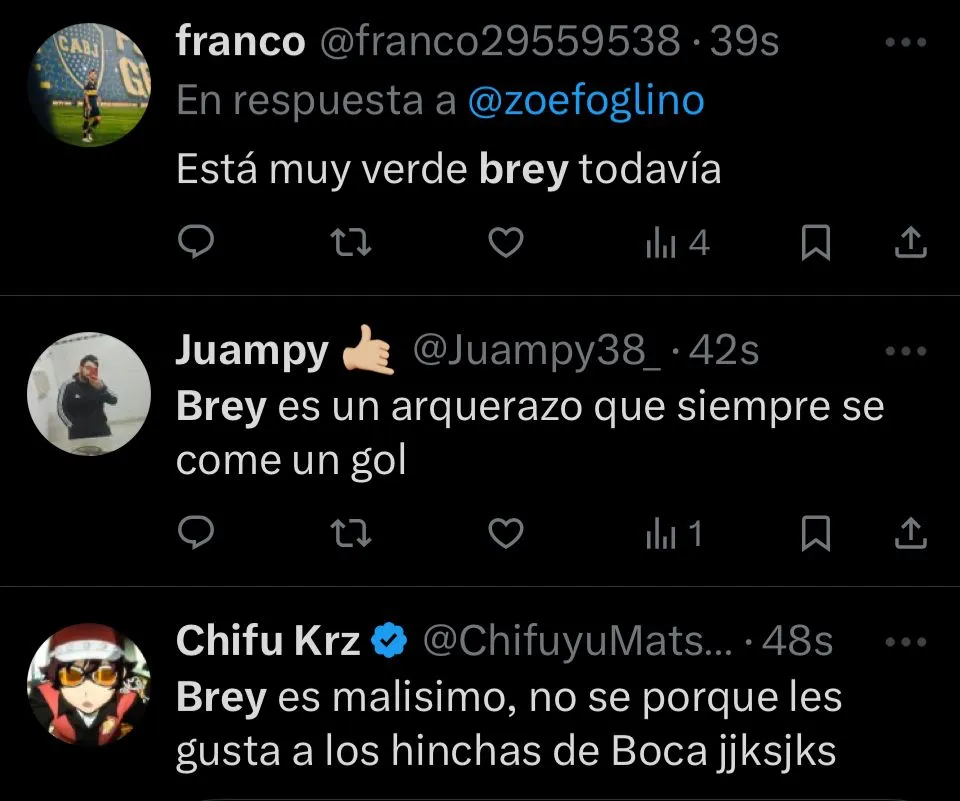Image resolution: width=960 pixels, height=801 pixels.
Task: Share Juampy's tweet
Action: point(909,534)
